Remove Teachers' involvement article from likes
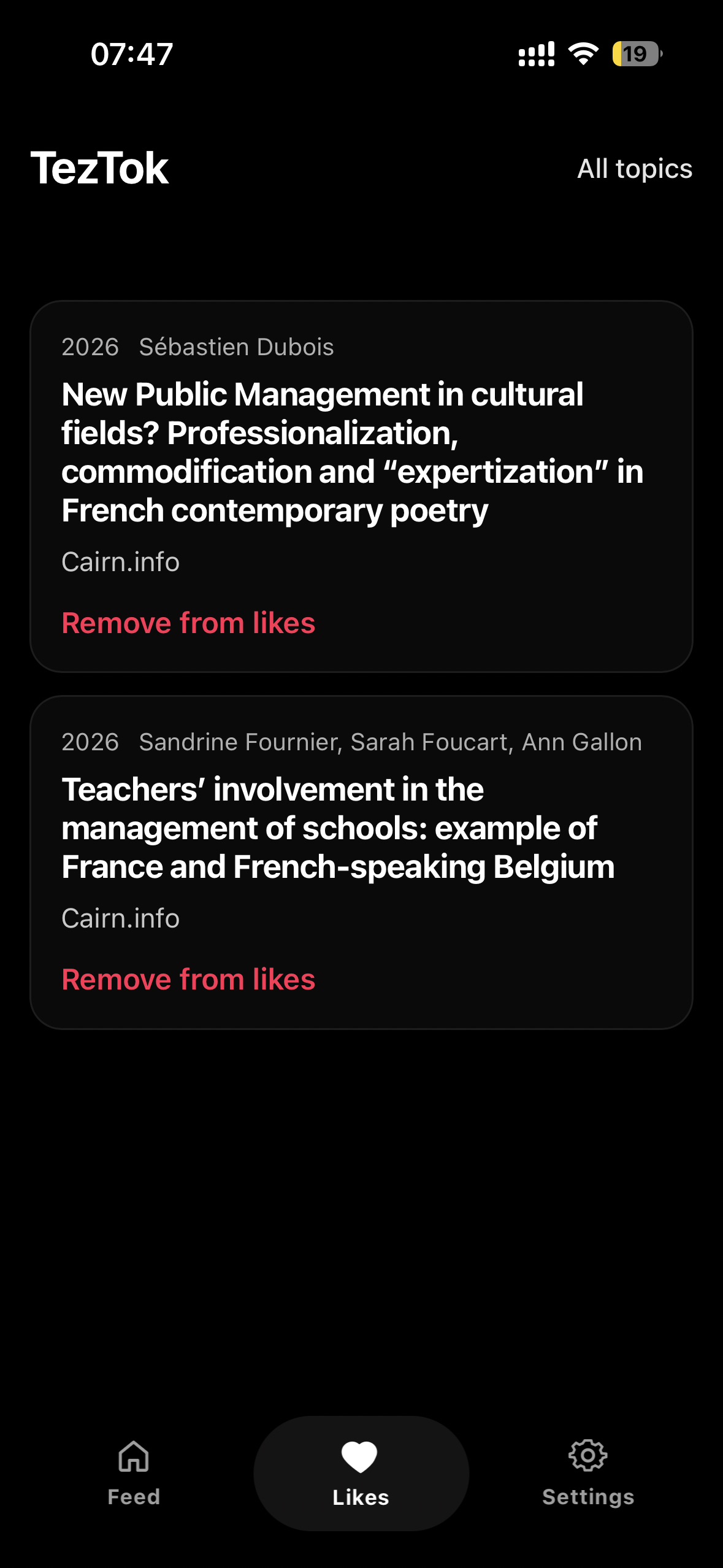 [188, 980]
